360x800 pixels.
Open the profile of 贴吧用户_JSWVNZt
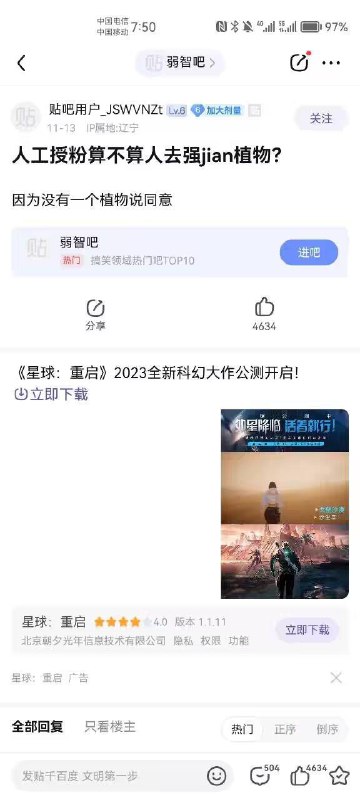[x=106, y=109]
